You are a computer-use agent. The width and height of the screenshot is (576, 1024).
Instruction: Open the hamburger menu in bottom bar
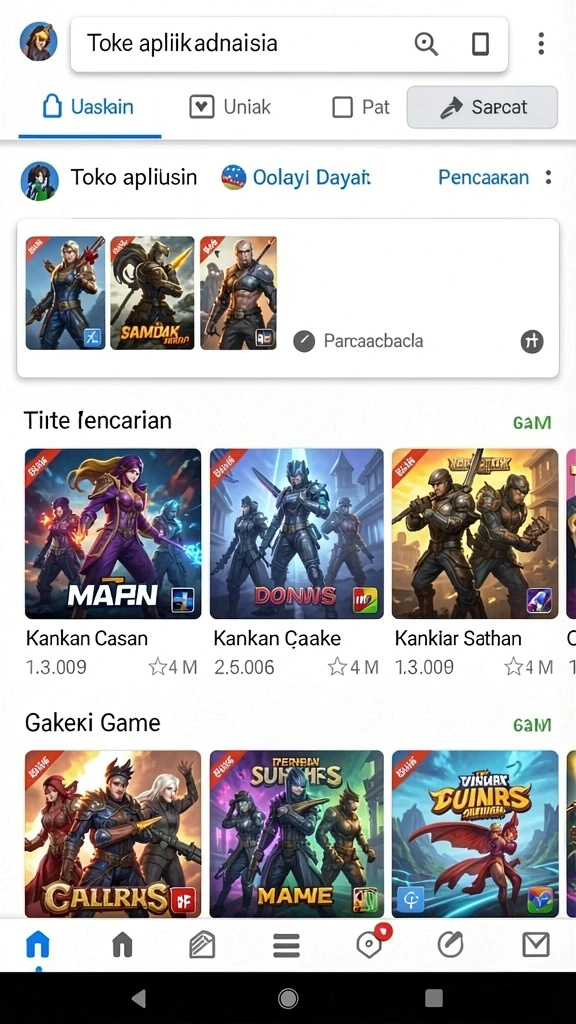tap(286, 944)
